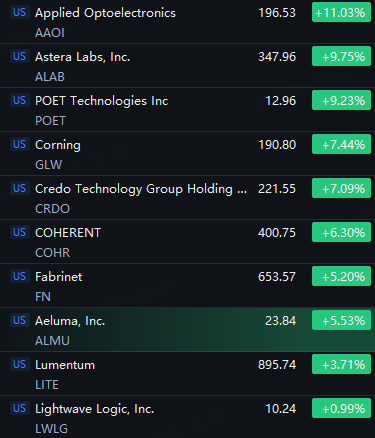
Task: Open the Lumentum LITE stock row
Action: coord(187,374)
